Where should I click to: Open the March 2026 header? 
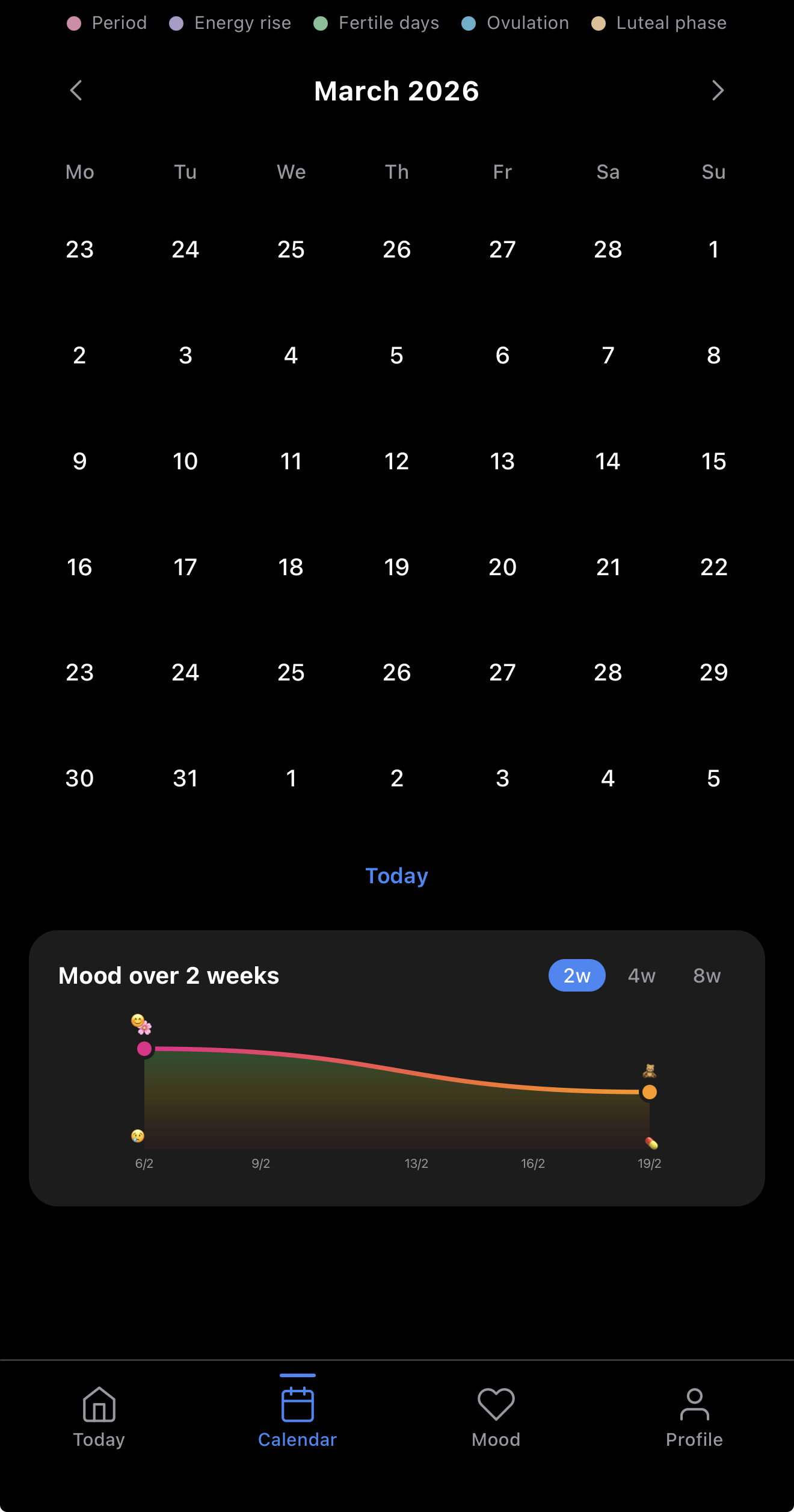coord(396,90)
